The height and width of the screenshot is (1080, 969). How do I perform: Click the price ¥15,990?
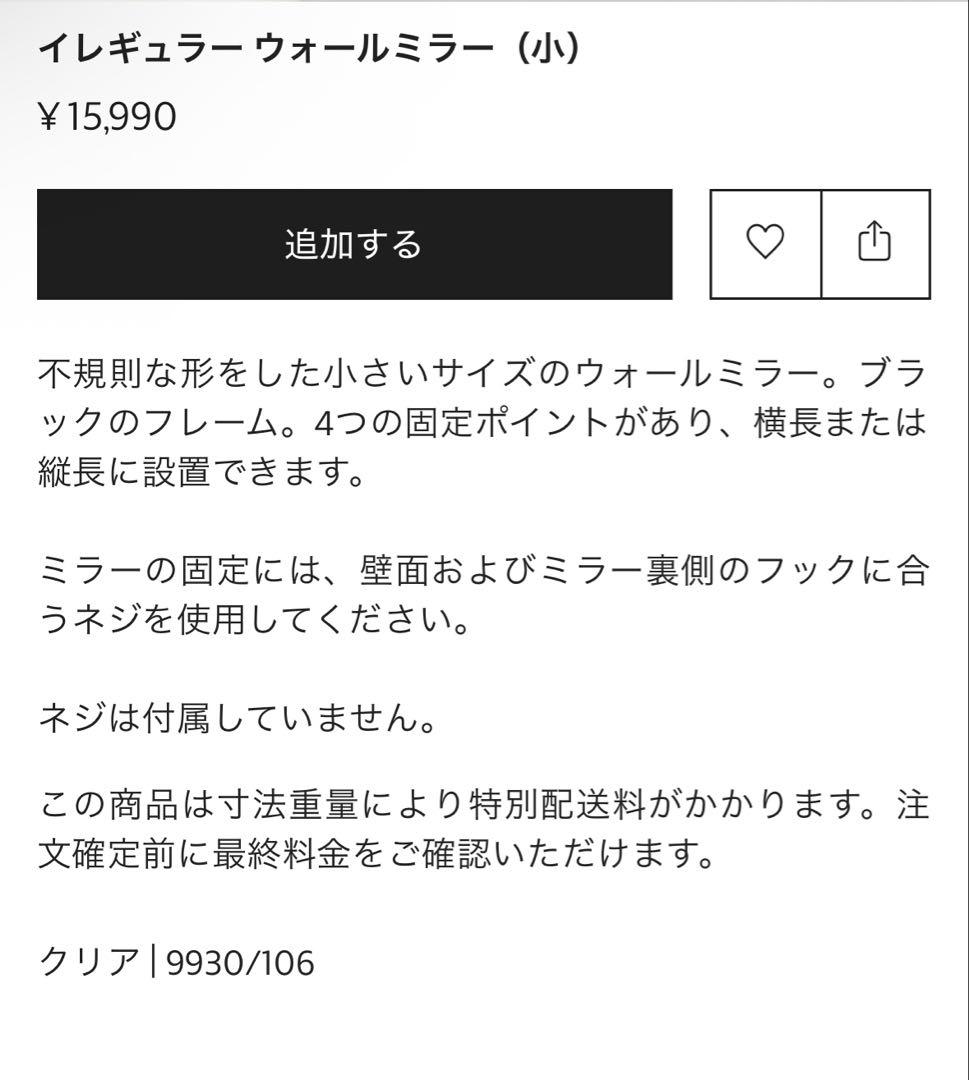pyautogui.click(x=105, y=119)
